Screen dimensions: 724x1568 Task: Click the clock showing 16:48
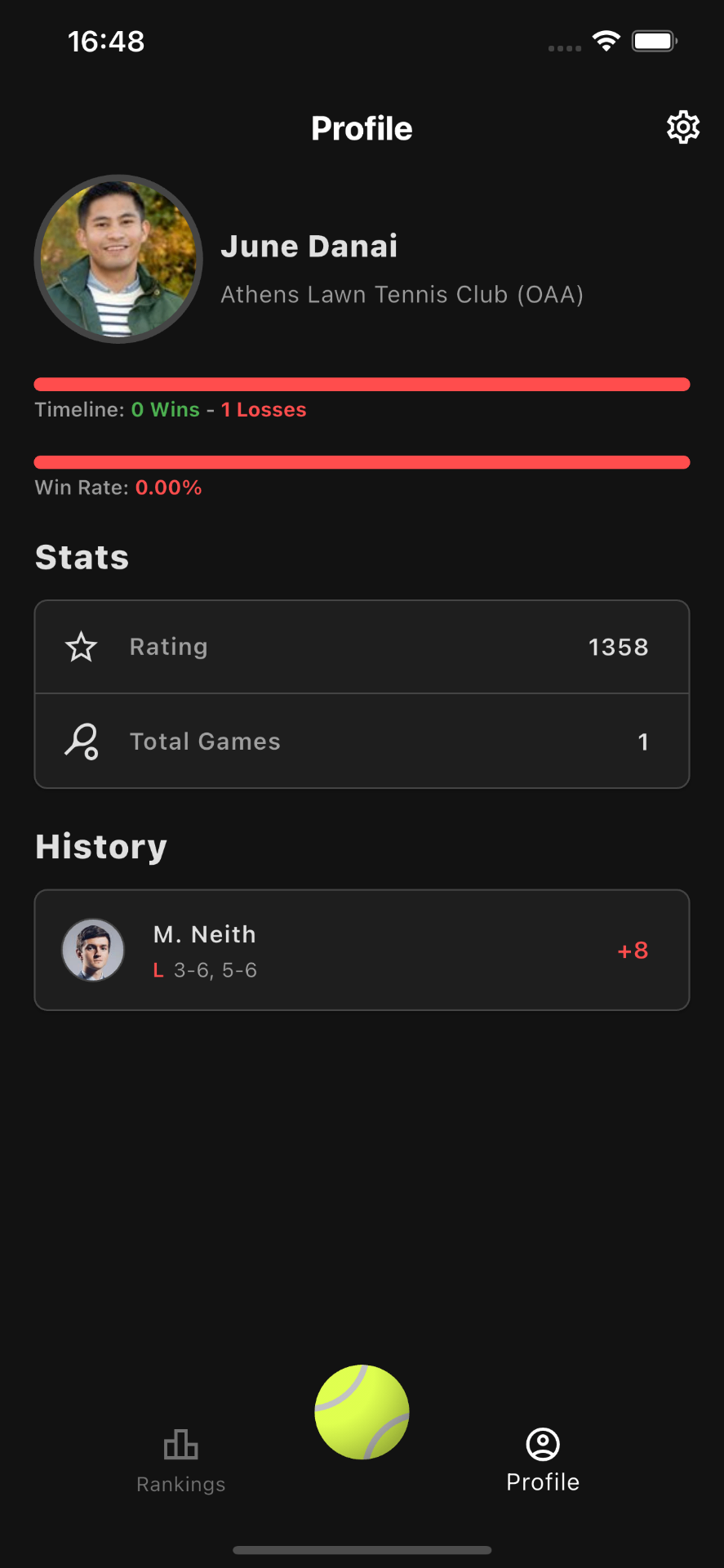point(105,39)
